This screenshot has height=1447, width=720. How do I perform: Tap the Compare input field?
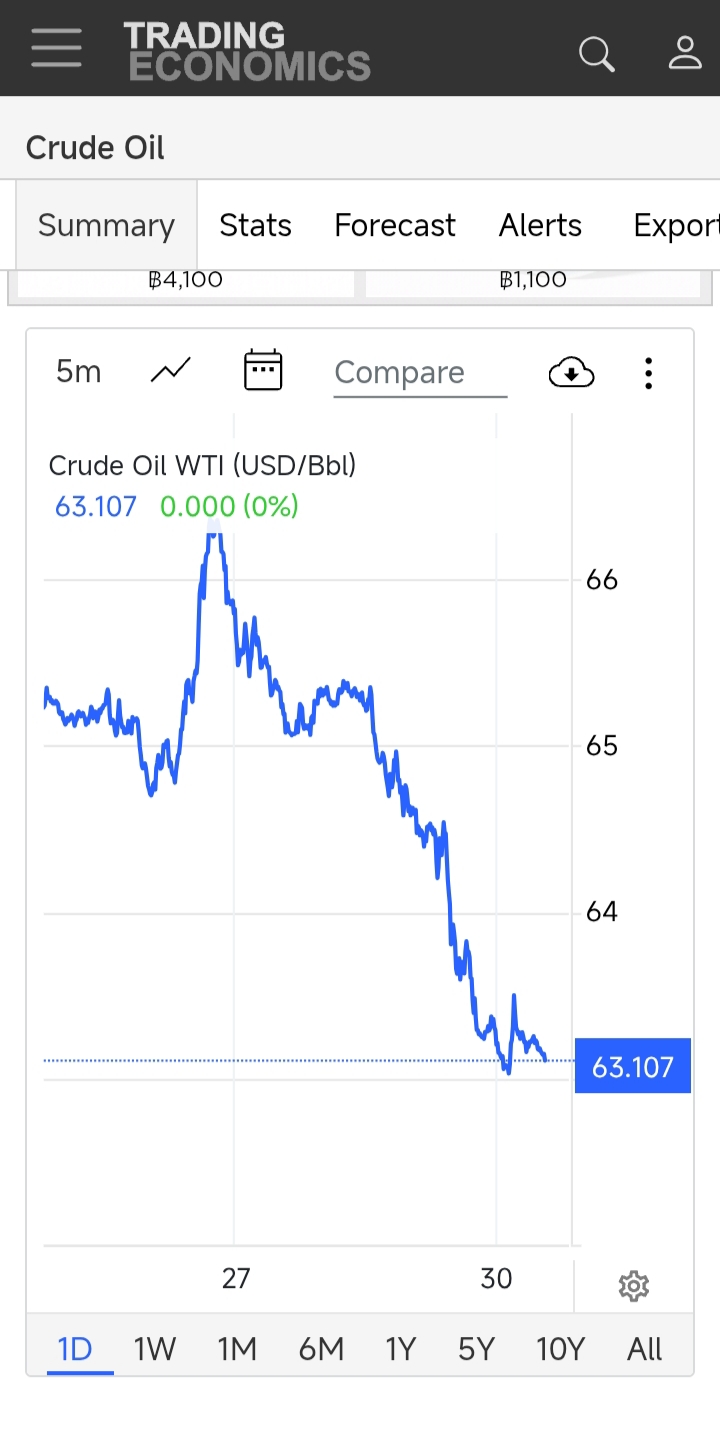[x=420, y=374]
